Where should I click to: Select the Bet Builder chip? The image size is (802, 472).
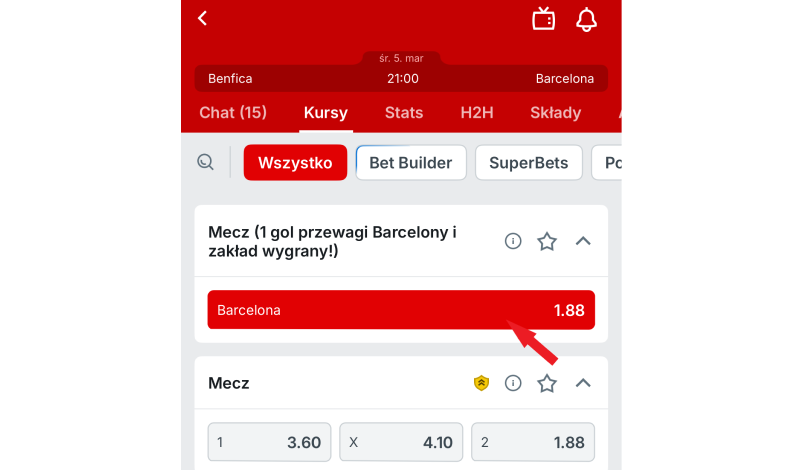click(x=411, y=162)
